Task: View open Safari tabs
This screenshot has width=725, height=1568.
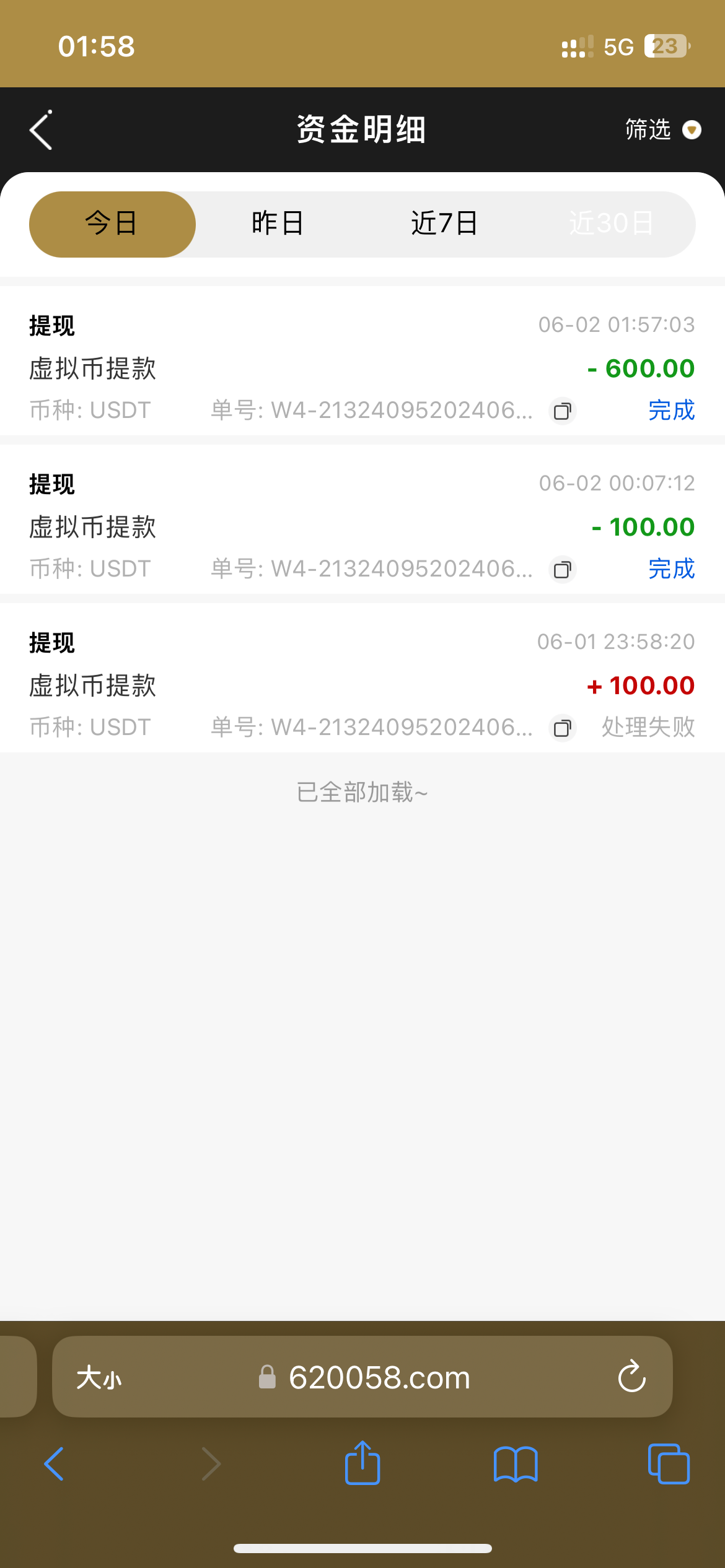Action: (669, 1464)
